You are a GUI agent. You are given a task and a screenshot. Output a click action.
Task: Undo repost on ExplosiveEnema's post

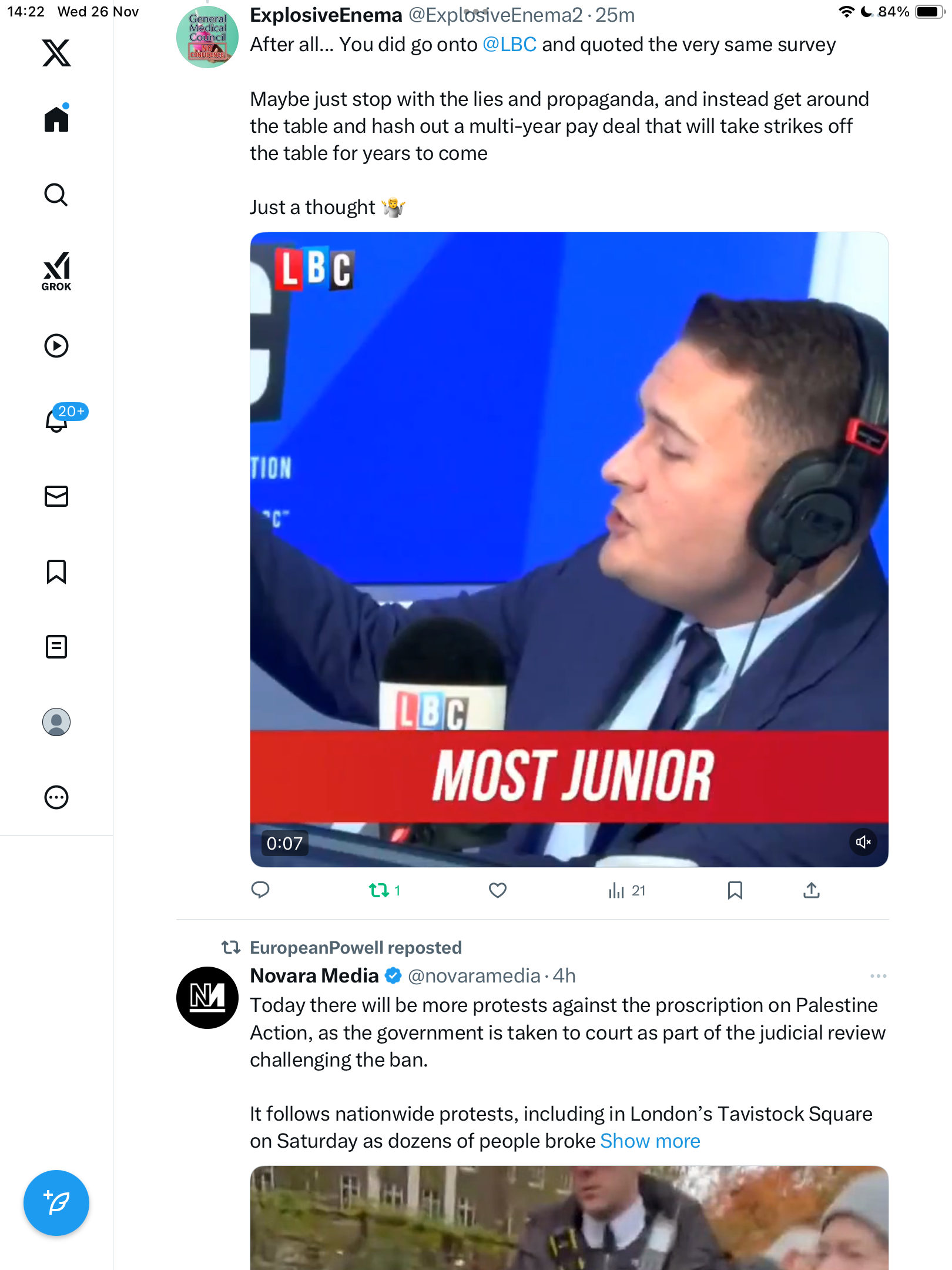point(380,890)
